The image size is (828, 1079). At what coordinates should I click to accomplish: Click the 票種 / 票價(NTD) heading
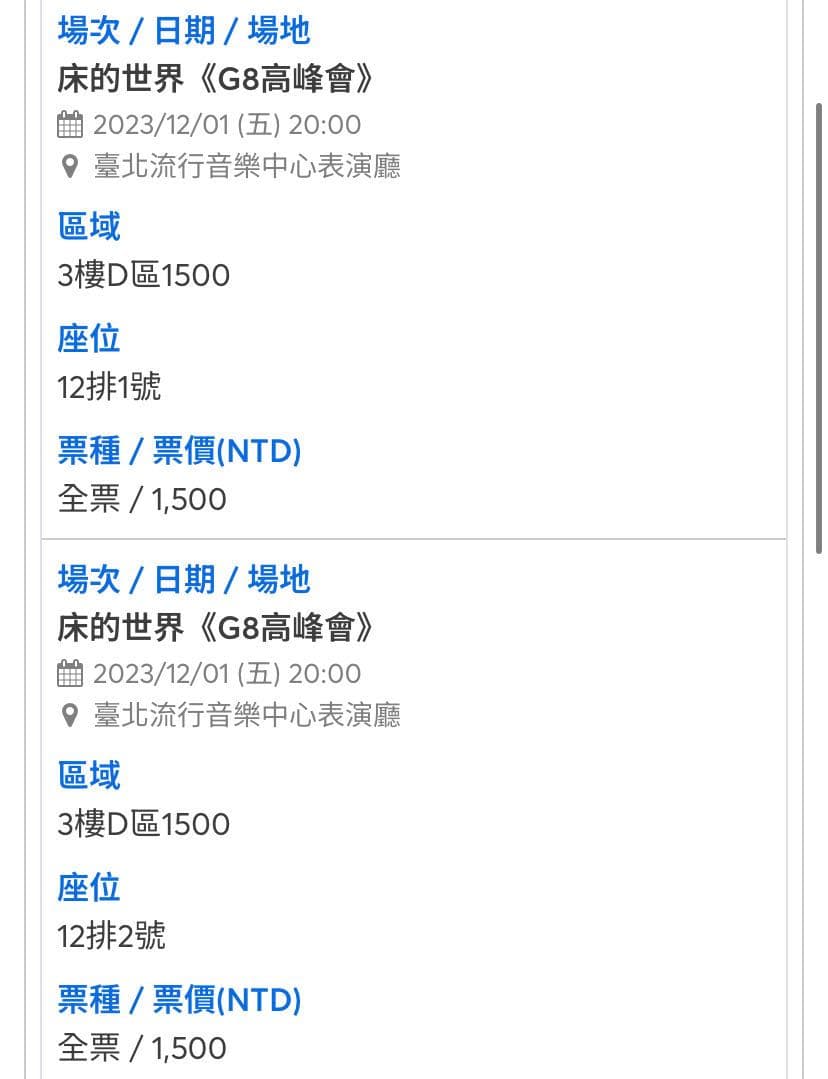coord(178,451)
